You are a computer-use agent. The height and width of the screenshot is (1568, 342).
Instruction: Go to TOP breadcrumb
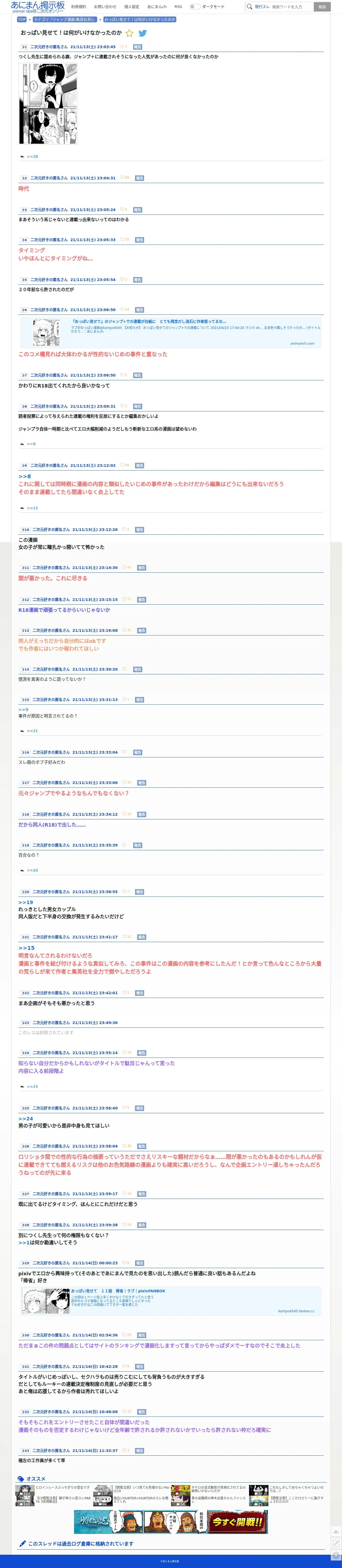[x=22, y=19]
